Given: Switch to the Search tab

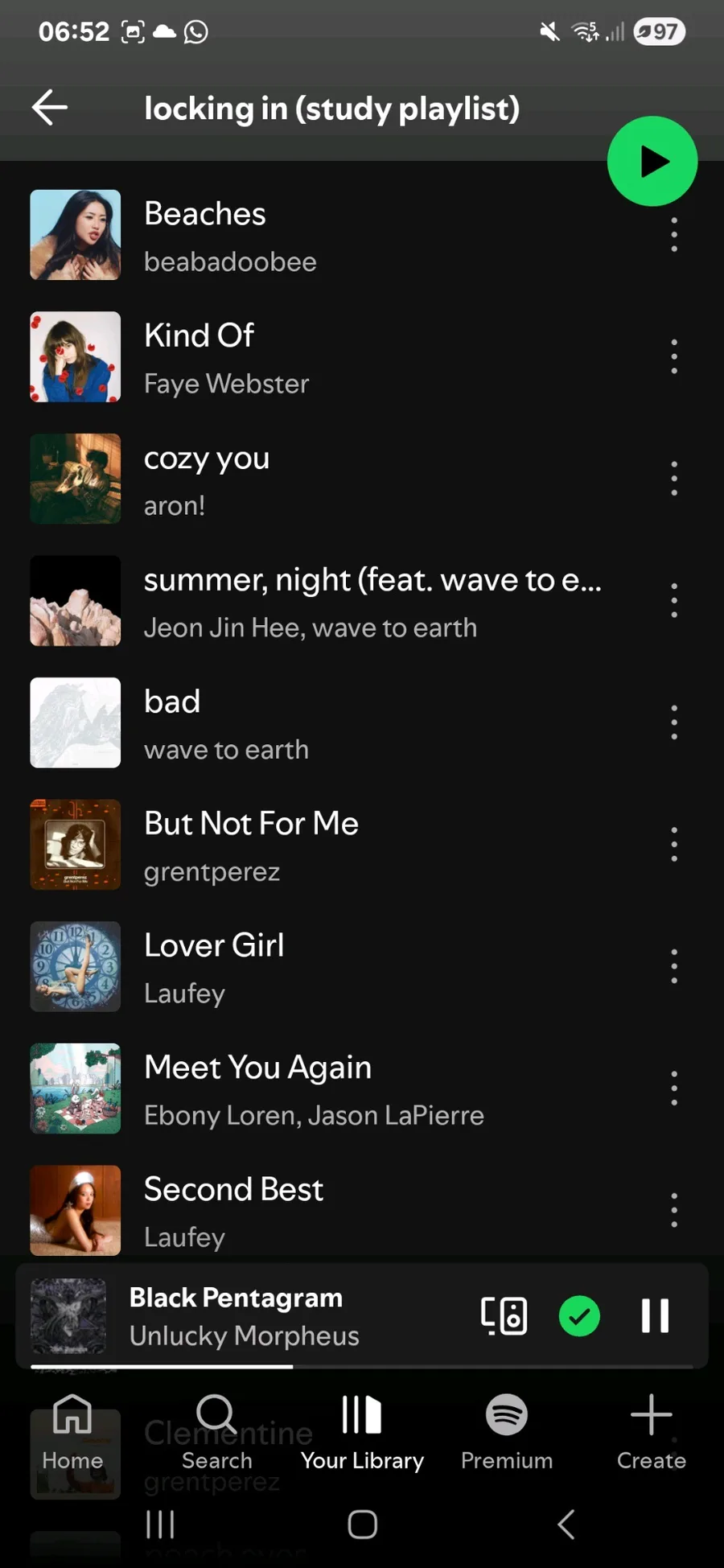Looking at the screenshot, I should 216,1432.
